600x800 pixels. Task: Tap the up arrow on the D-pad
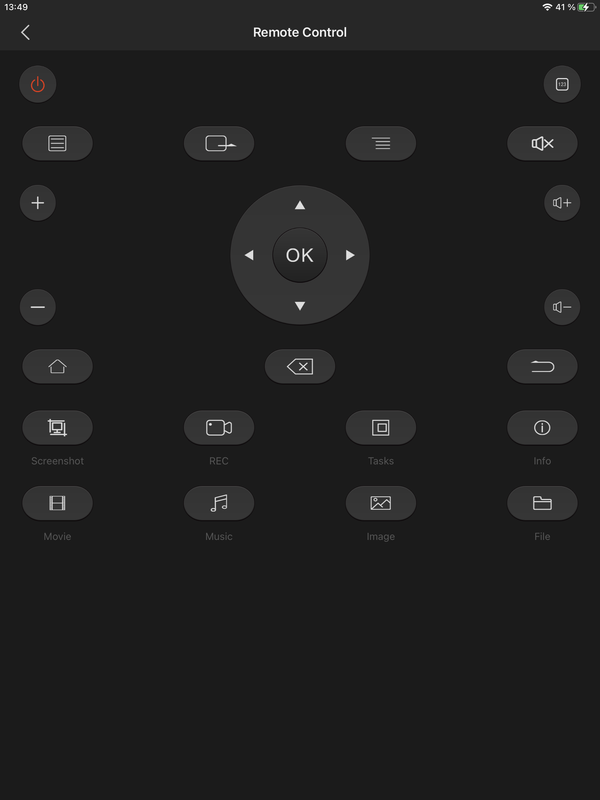pyautogui.click(x=300, y=205)
